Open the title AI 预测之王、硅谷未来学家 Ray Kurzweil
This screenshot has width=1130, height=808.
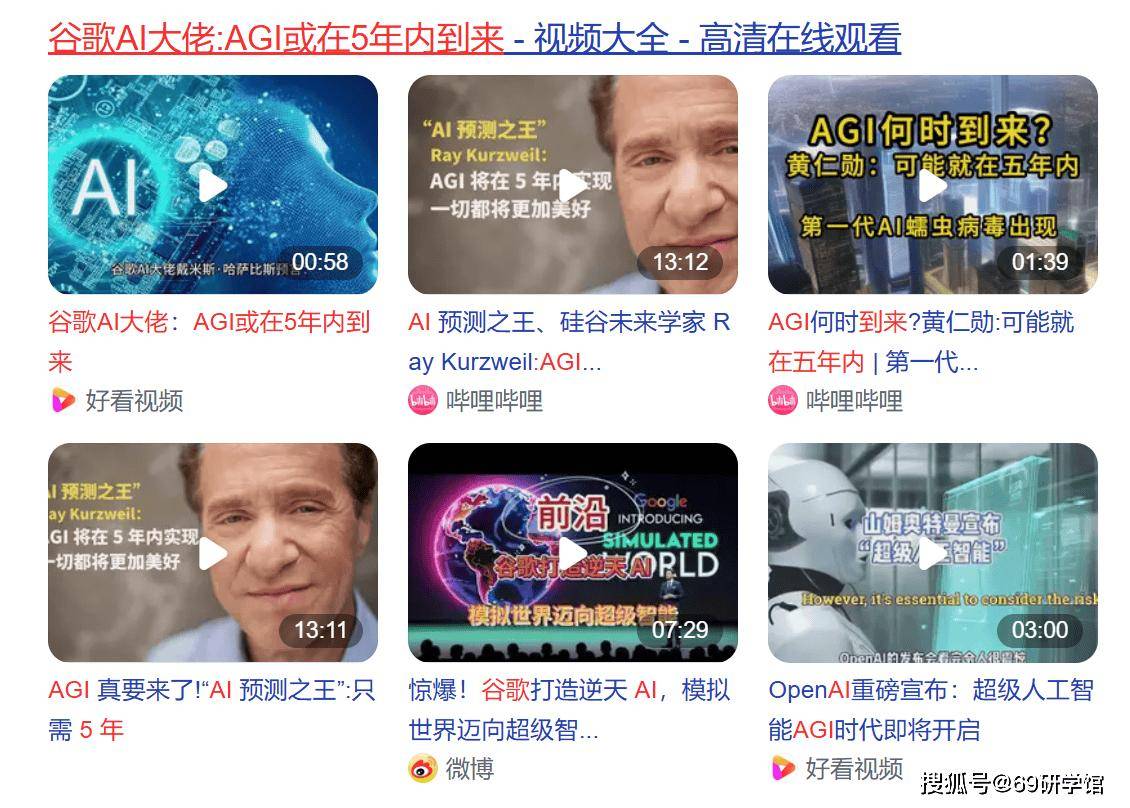(568, 323)
